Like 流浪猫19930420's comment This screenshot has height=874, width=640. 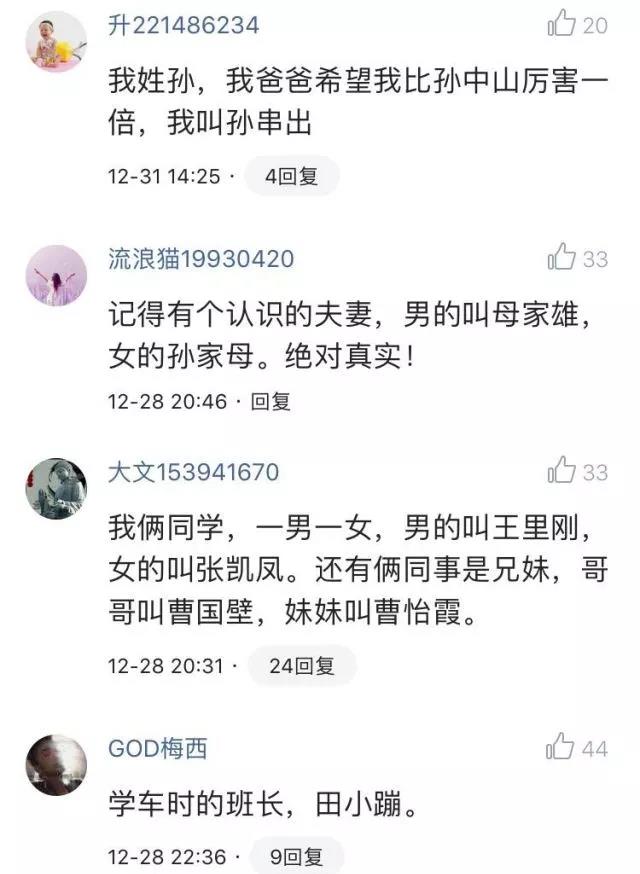tap(562, 258)
